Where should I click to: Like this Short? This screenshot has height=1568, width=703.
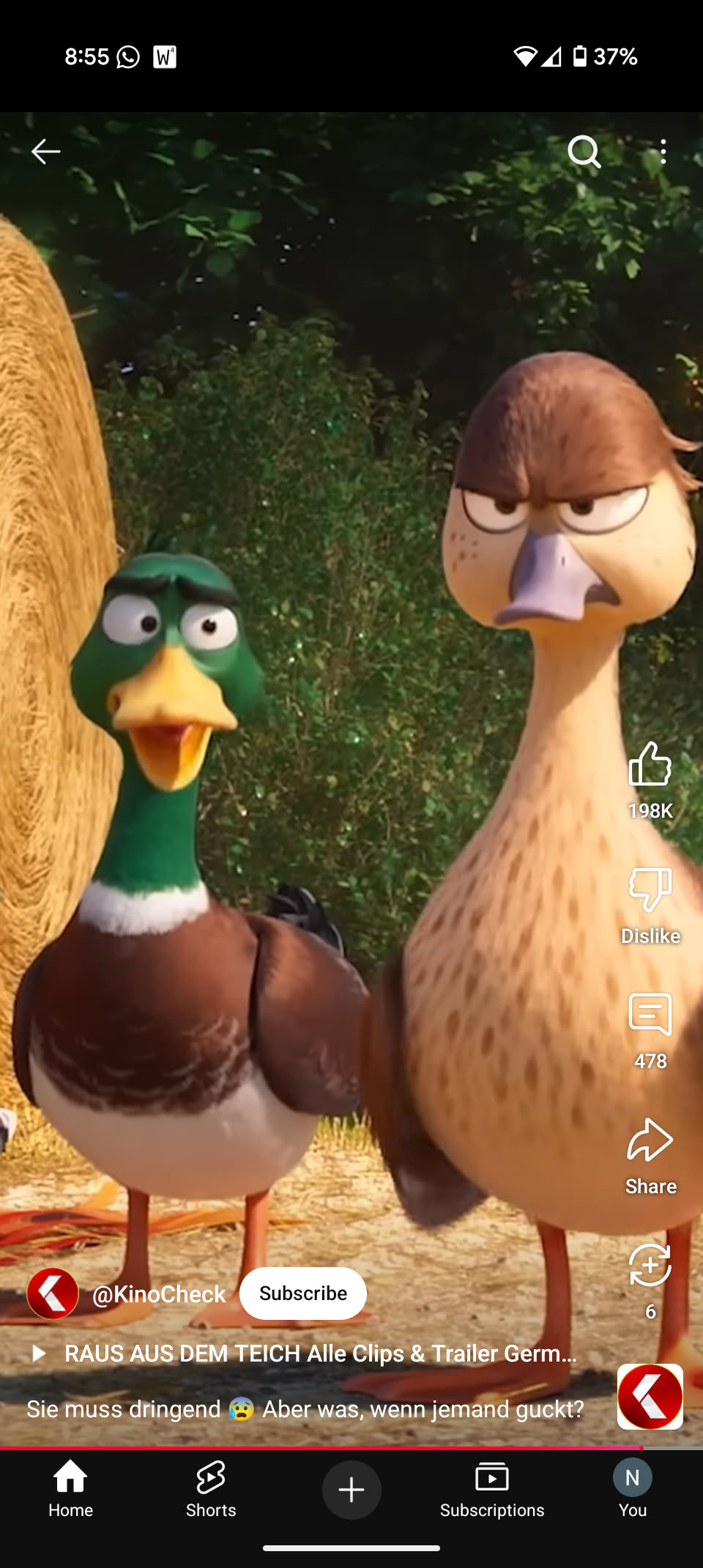point(650,765)
